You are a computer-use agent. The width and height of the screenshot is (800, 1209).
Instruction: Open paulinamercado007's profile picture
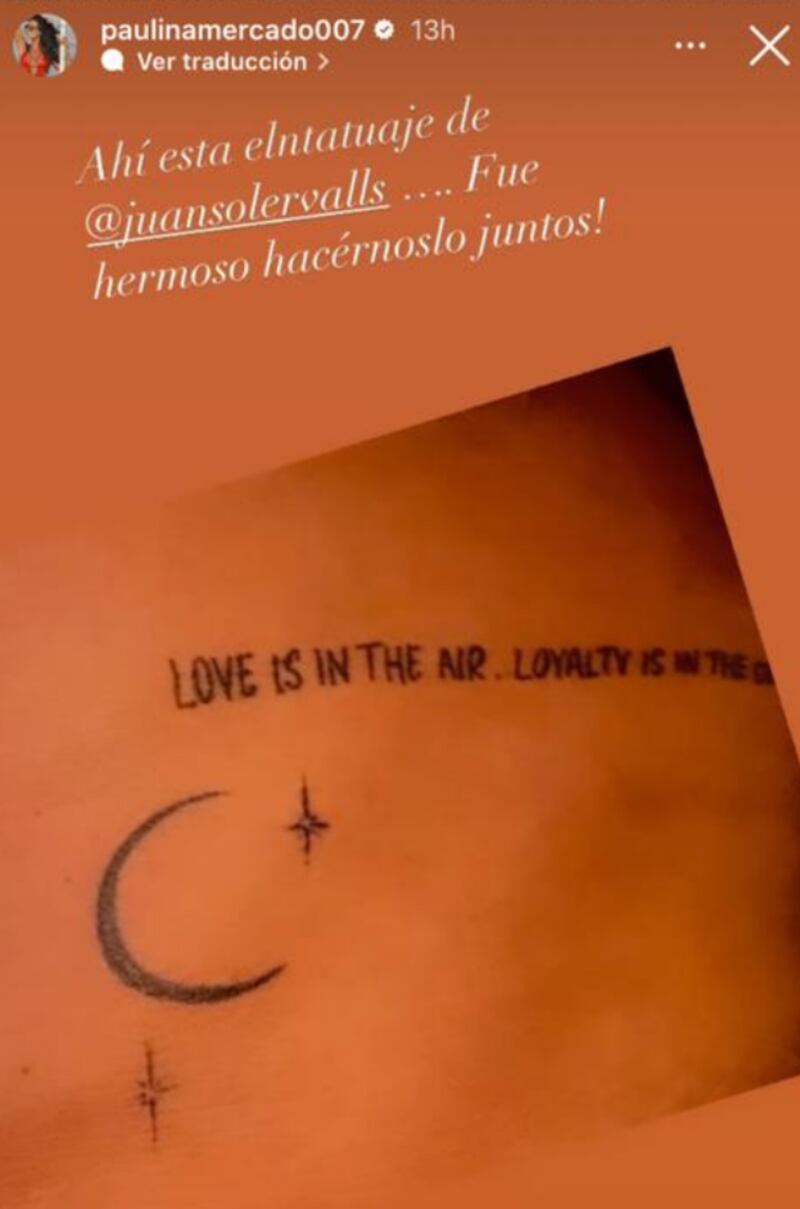click(44, 45)
